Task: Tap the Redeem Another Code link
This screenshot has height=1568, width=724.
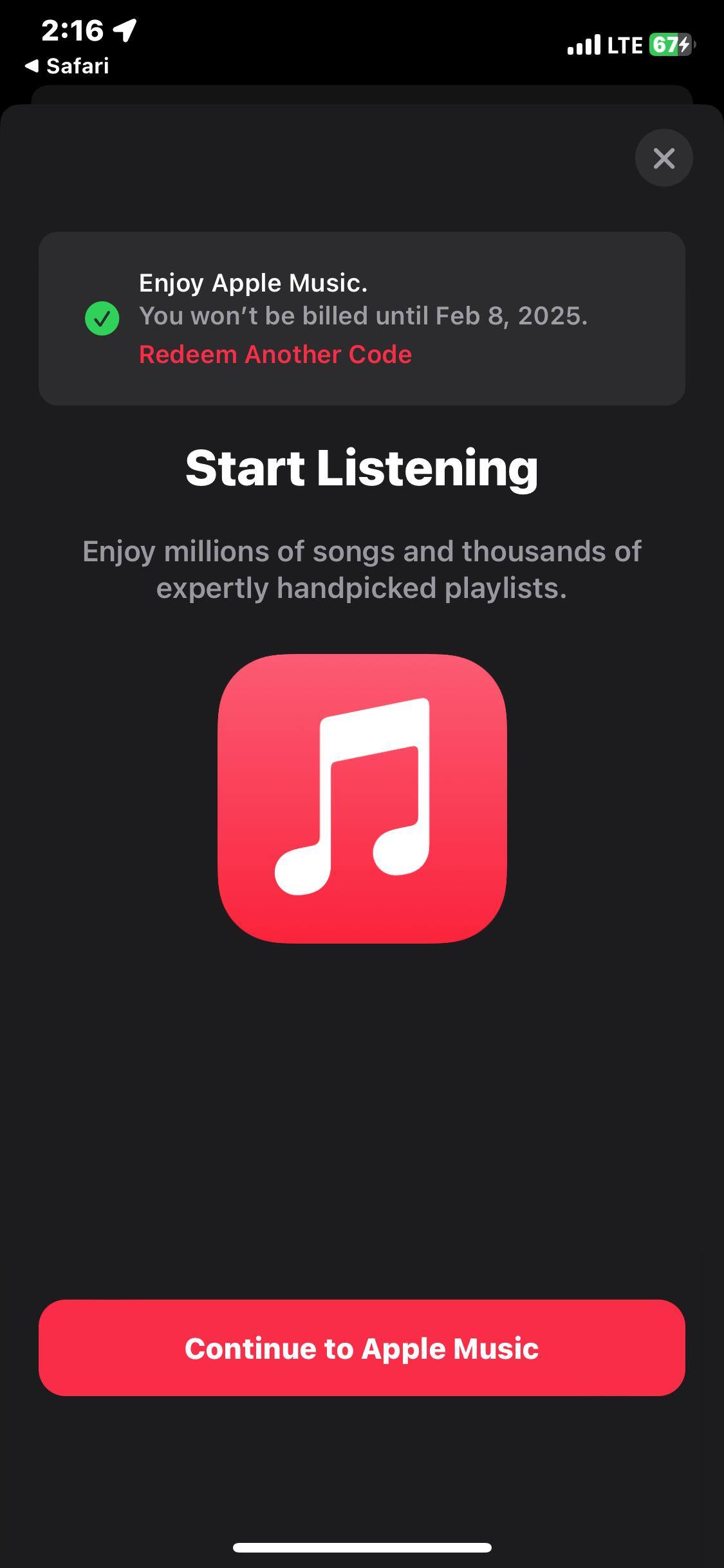Action: click(275, 355)
